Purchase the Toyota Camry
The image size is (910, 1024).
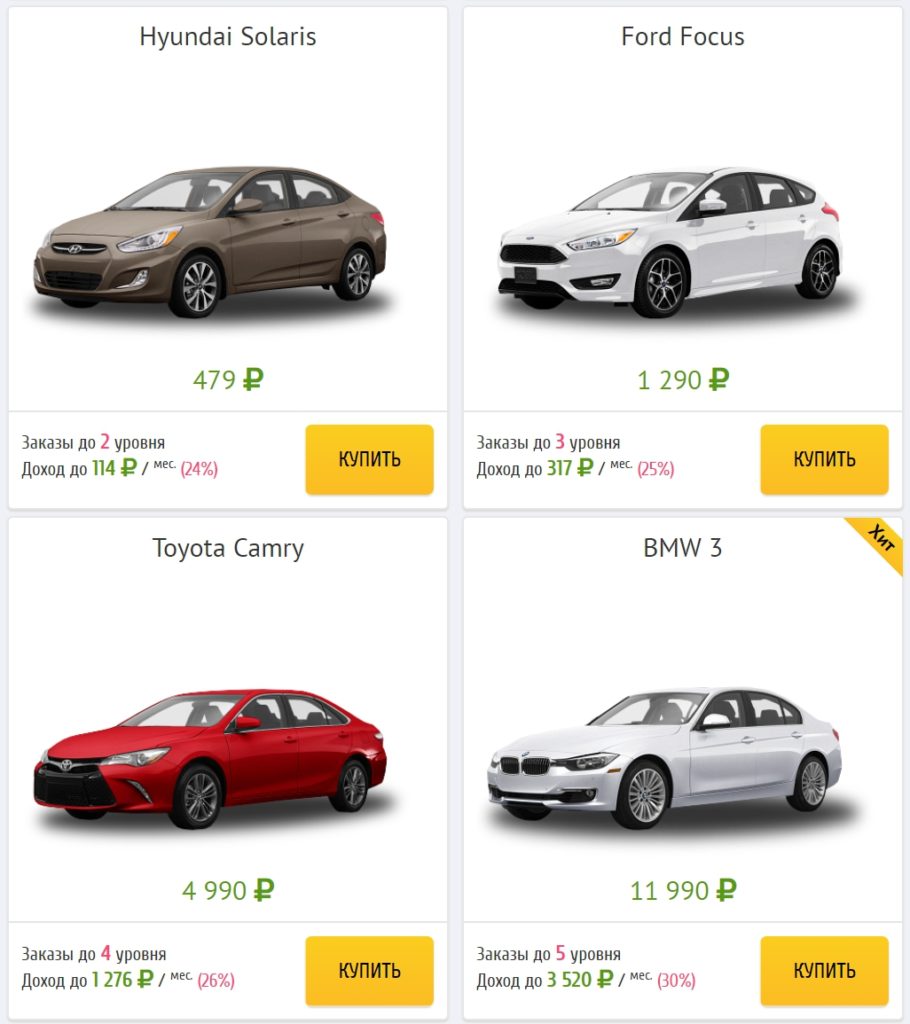tap(369, 970)
